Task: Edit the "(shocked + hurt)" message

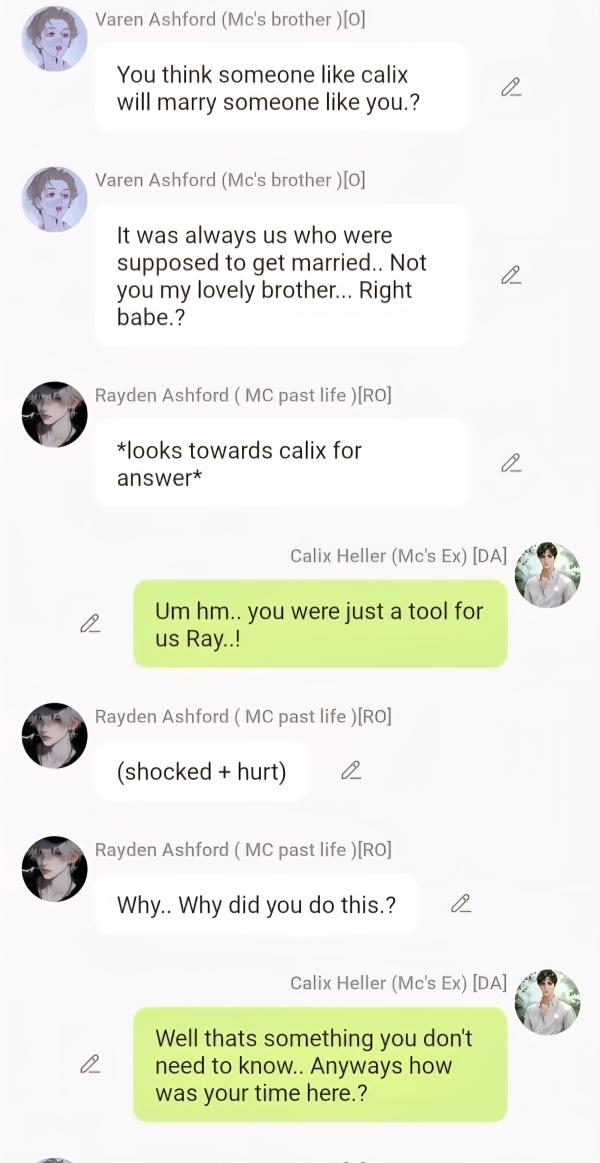Action: [351, 771]
